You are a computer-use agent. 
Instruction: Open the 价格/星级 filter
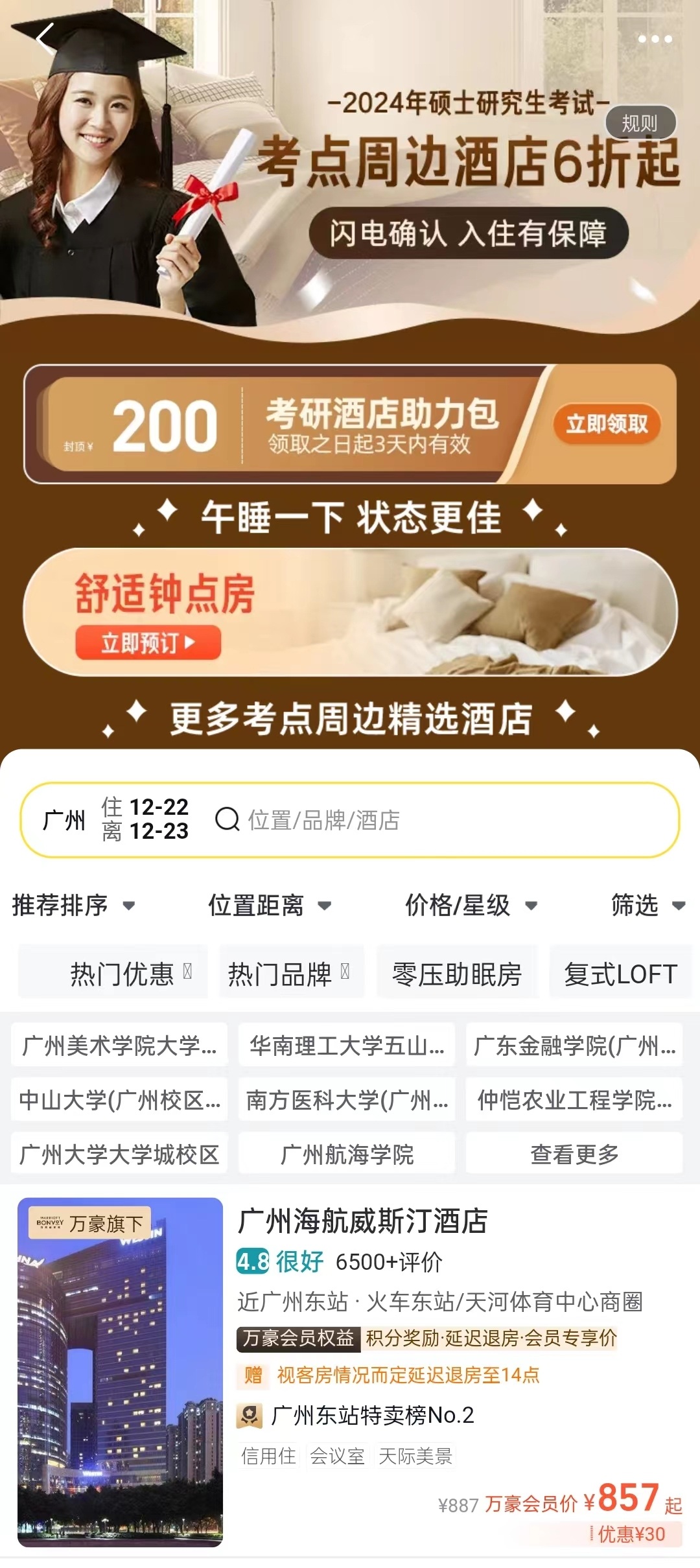coord(471,906)
